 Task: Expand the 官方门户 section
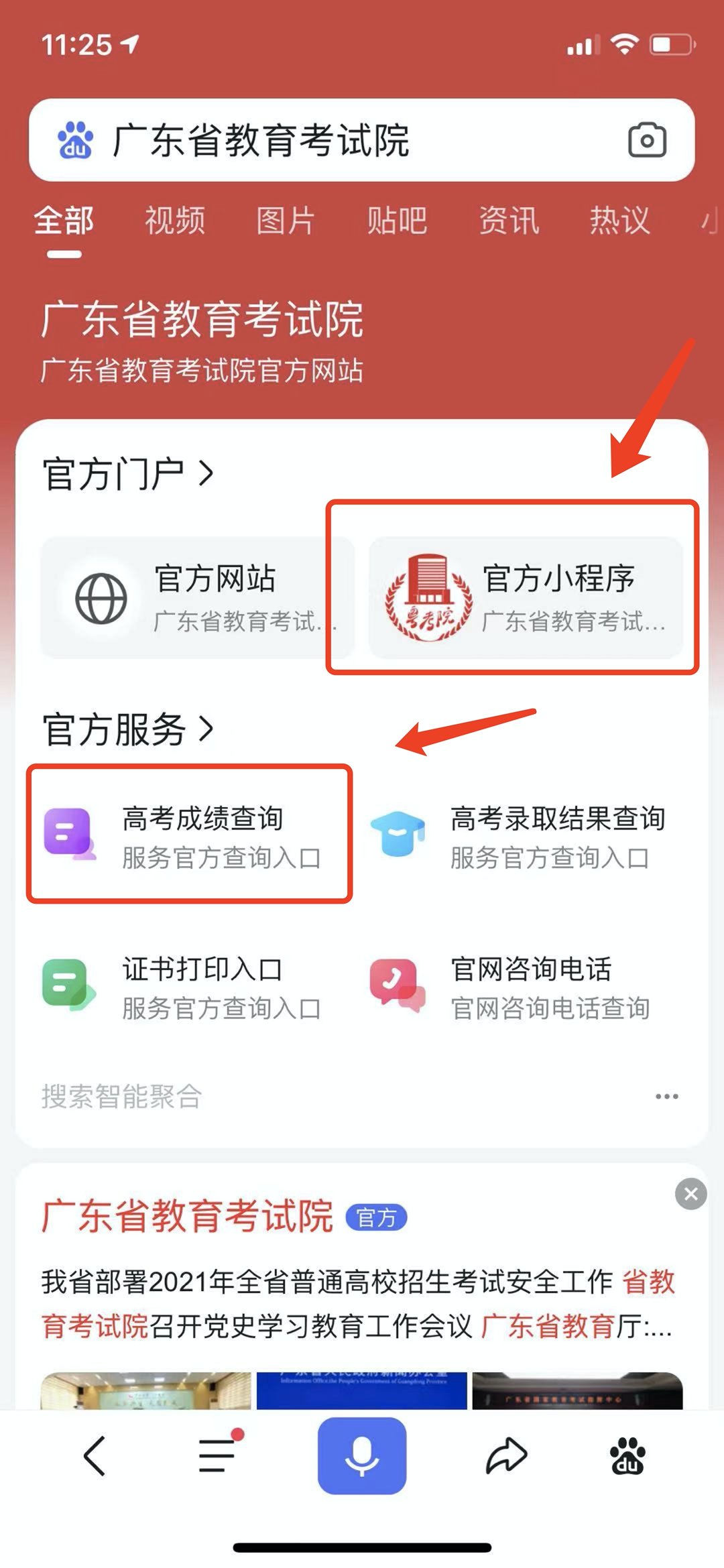coord(127,474)
